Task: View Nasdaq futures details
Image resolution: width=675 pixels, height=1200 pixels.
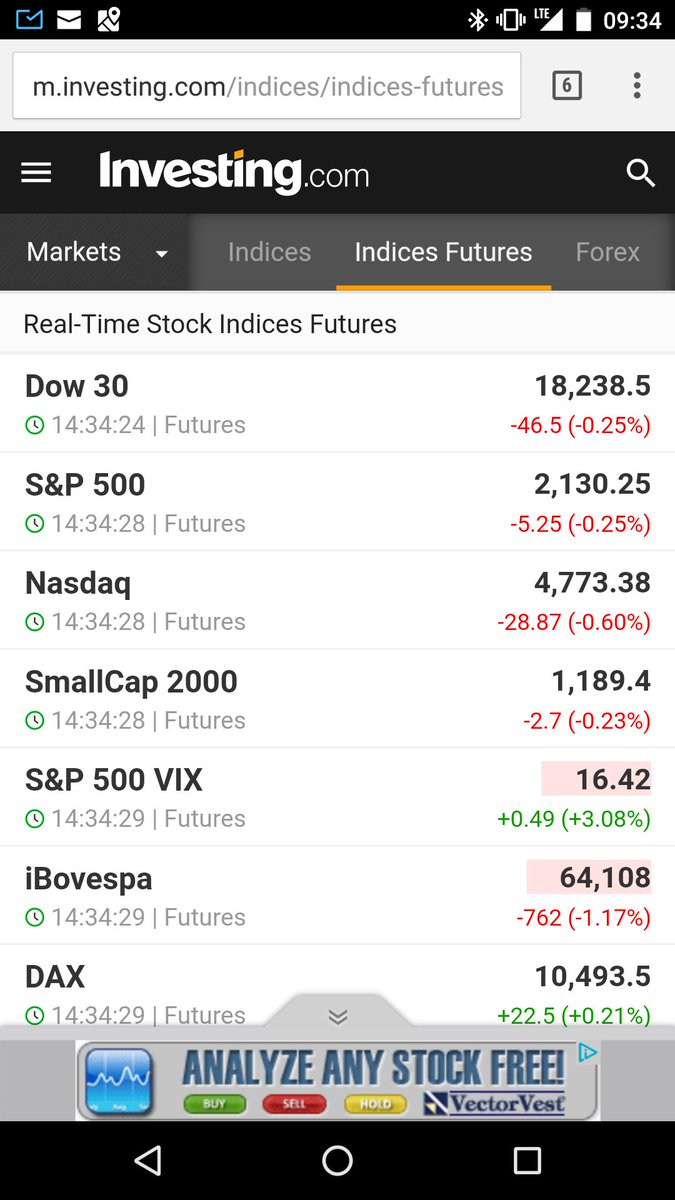Action: (337, 600)
